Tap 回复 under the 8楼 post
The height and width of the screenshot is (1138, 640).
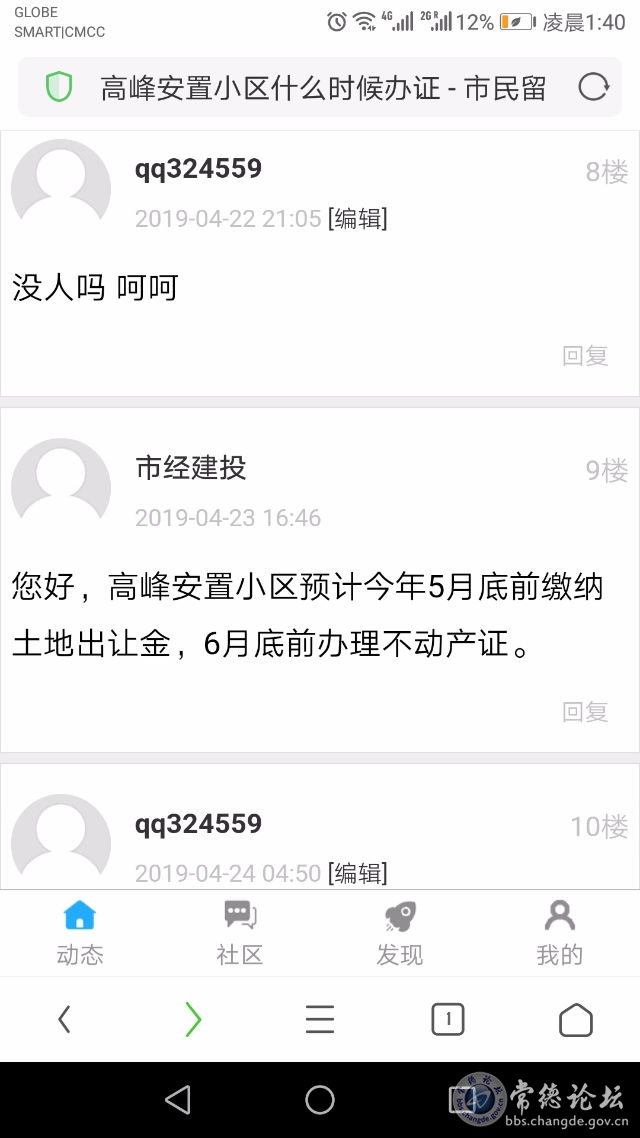coord(585,355)
